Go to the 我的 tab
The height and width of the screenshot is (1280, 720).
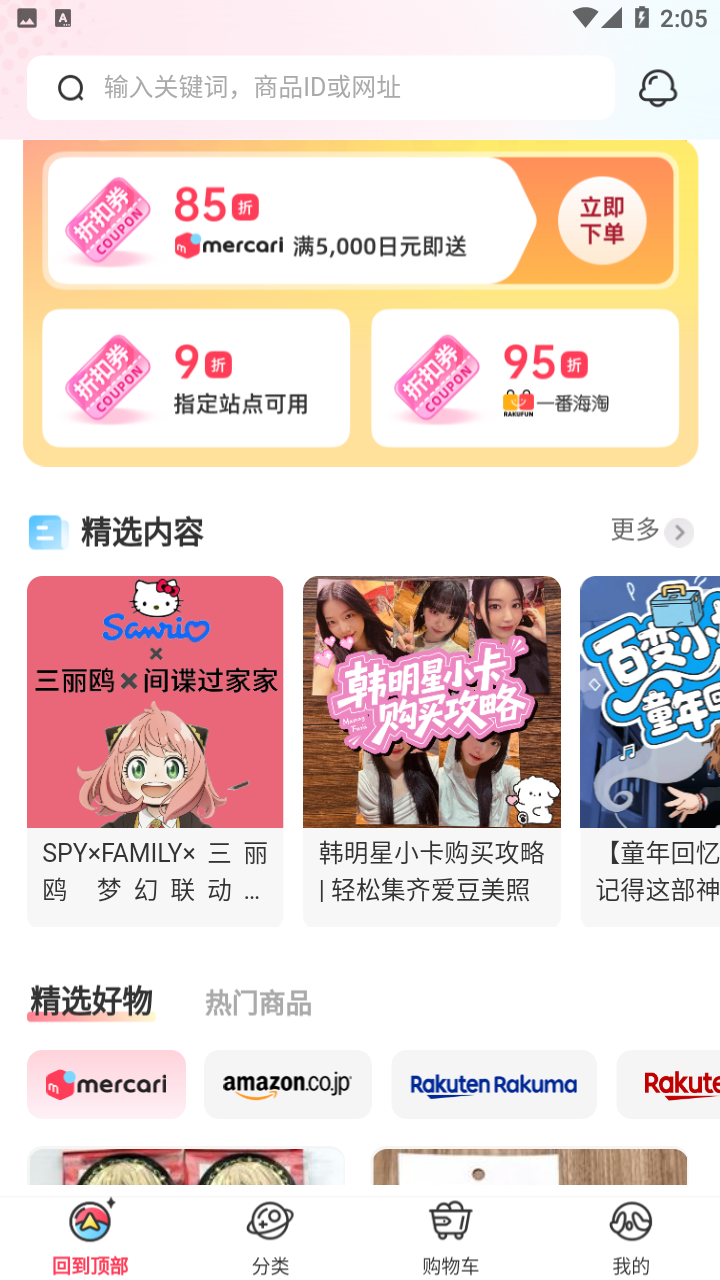point(630,1240)
